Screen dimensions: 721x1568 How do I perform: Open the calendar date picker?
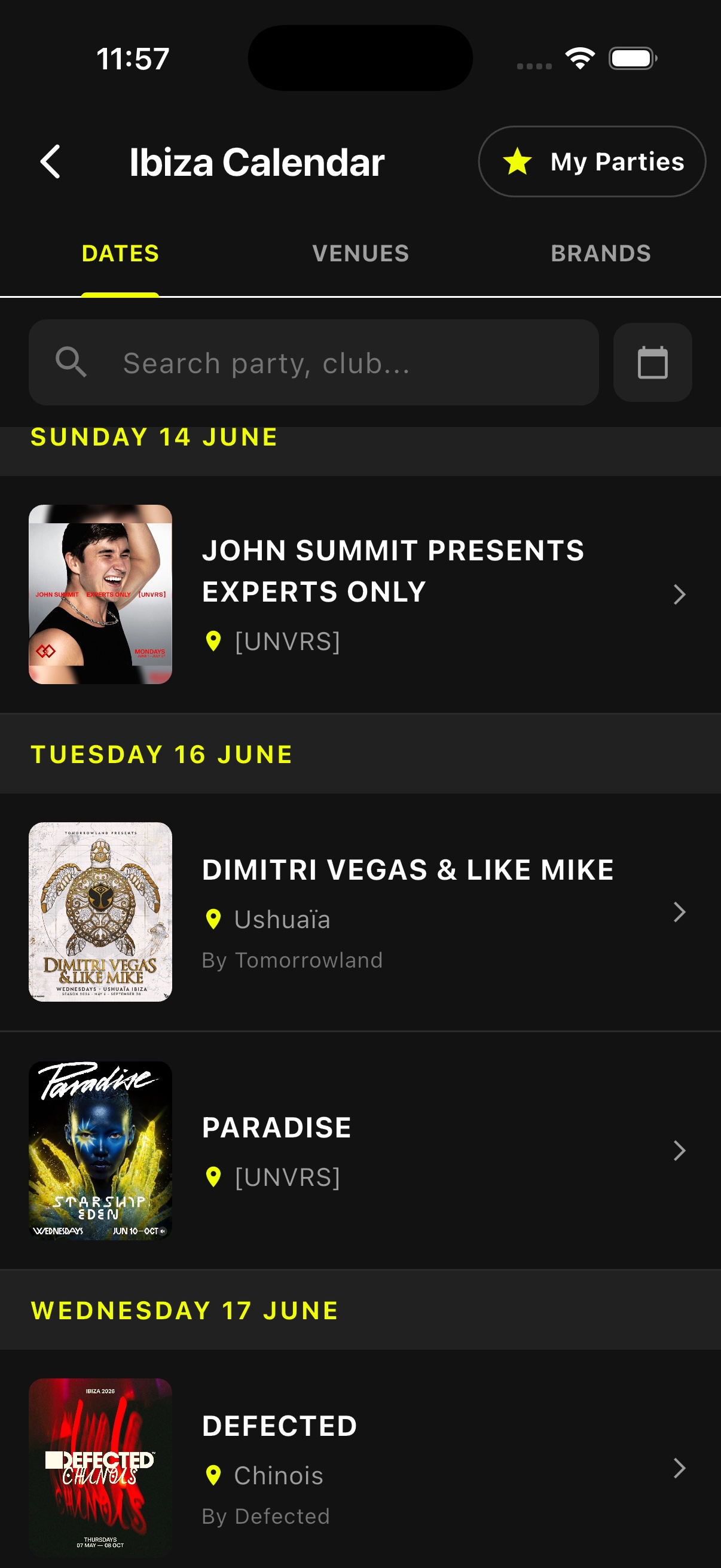652,364
